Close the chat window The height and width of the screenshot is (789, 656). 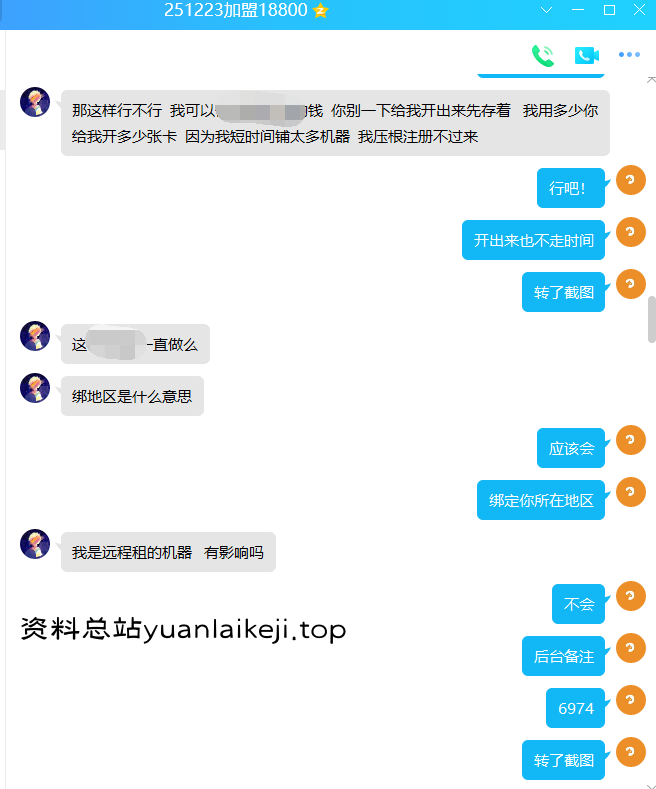click(640, 10)
